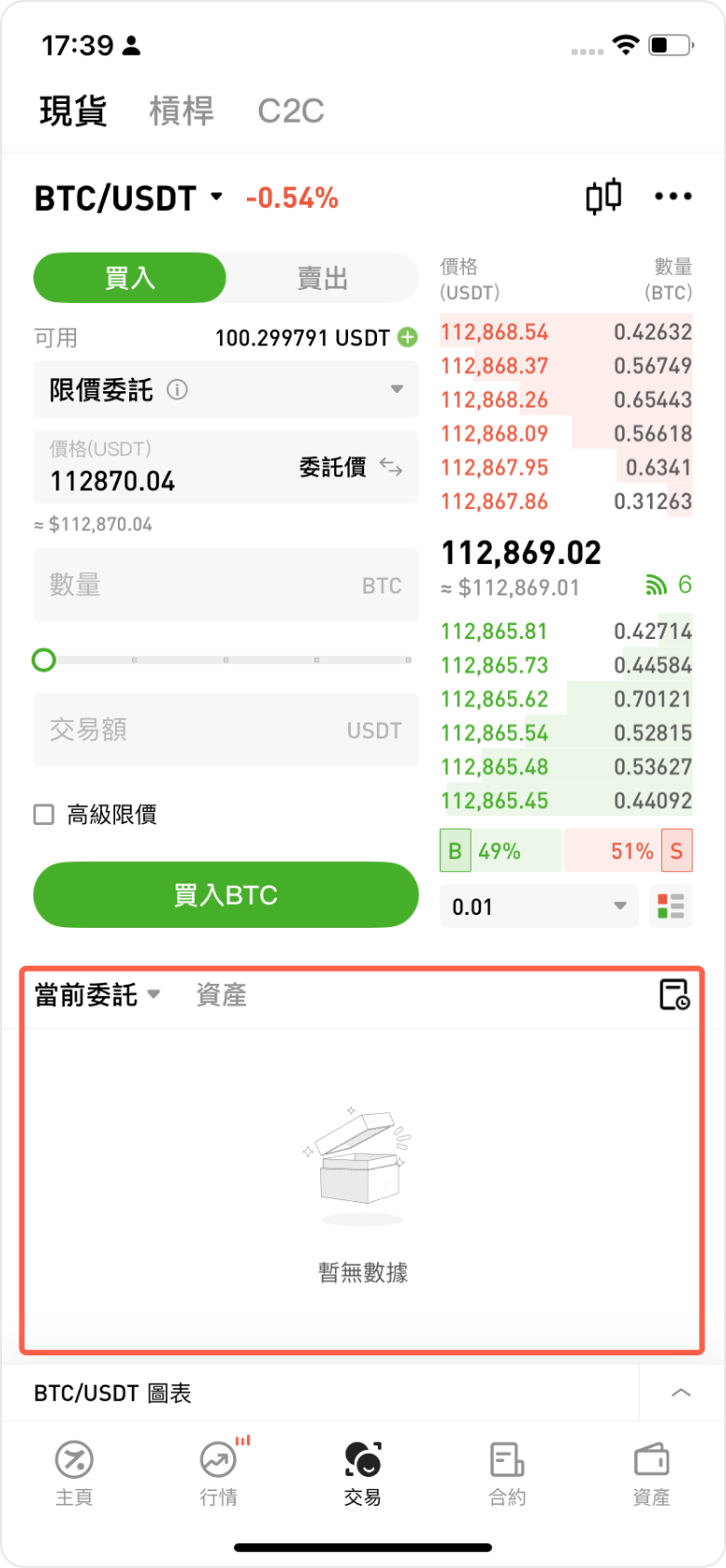Image resolution: width=726 pixels, height=1568 pixels.
Task: Select the 賣出 sell segment
Action: [322, 278]
